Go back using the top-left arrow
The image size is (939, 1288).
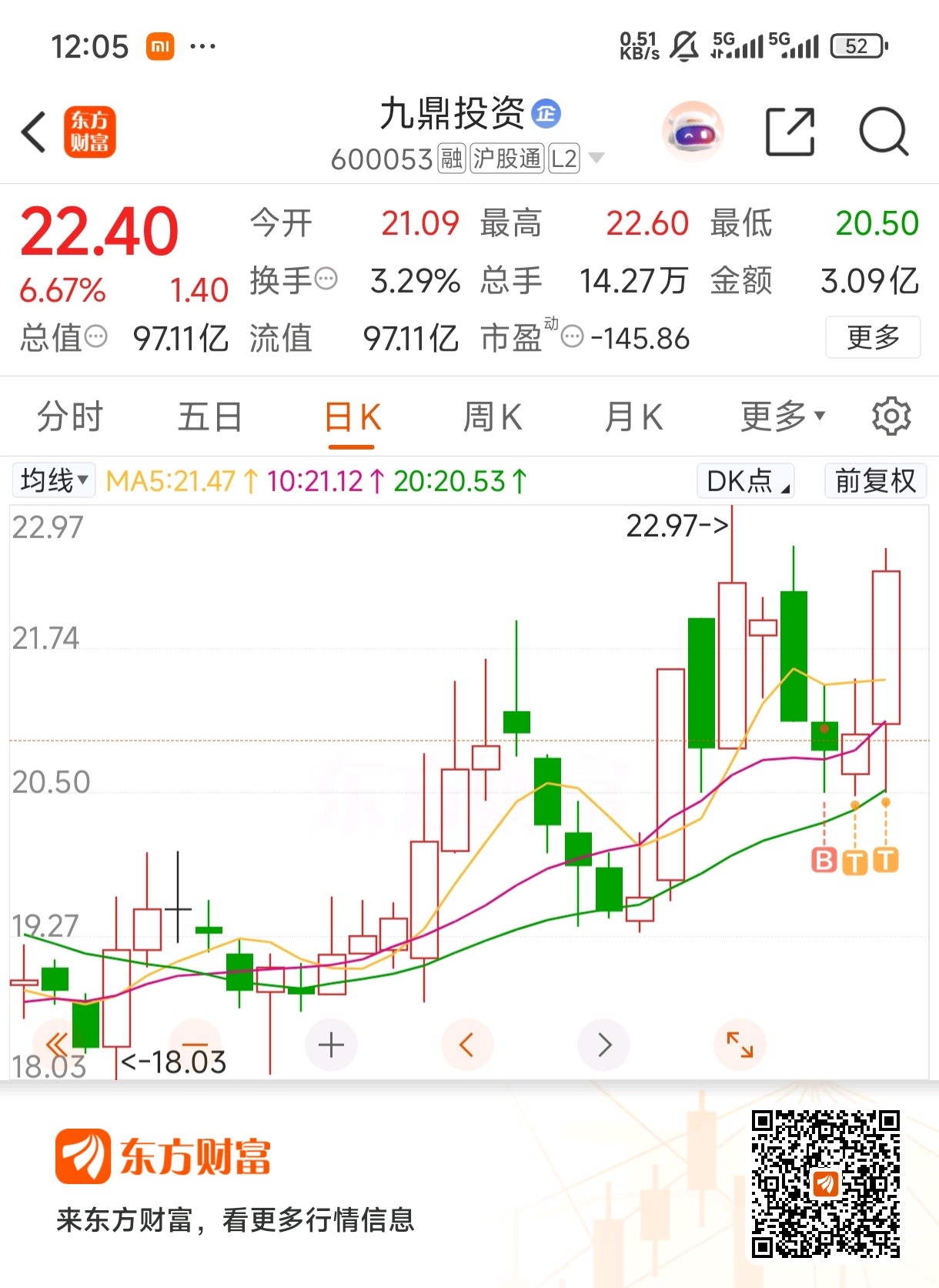tap(34, 132)
